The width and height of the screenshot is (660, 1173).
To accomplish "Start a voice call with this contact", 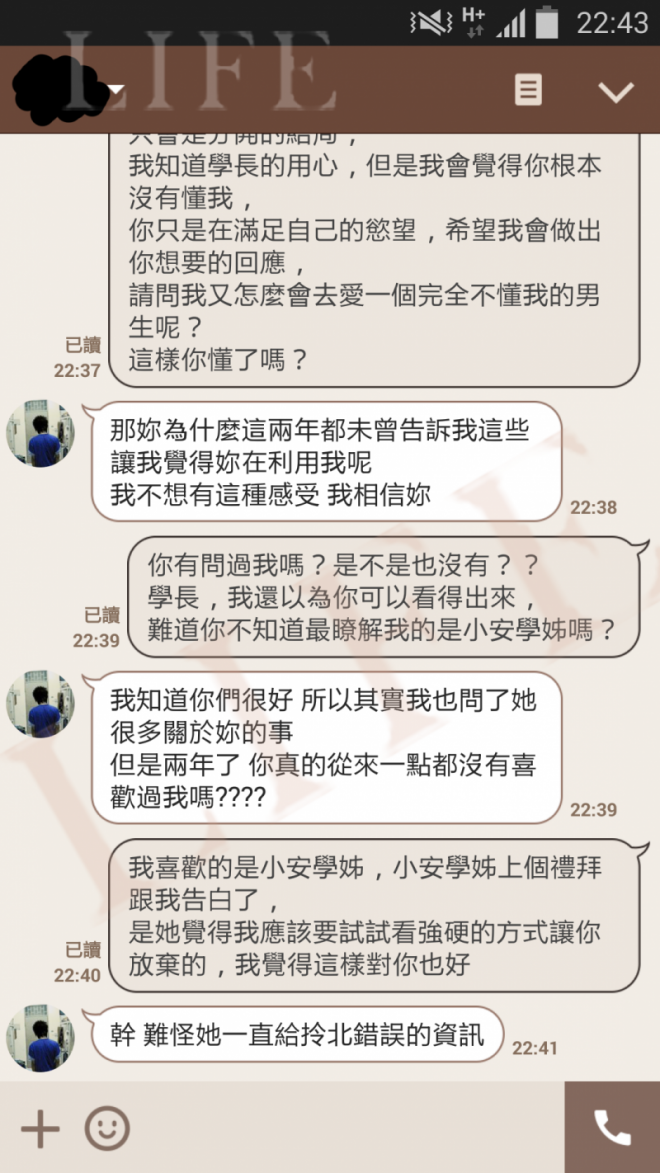I will [x=612, y=1127].
